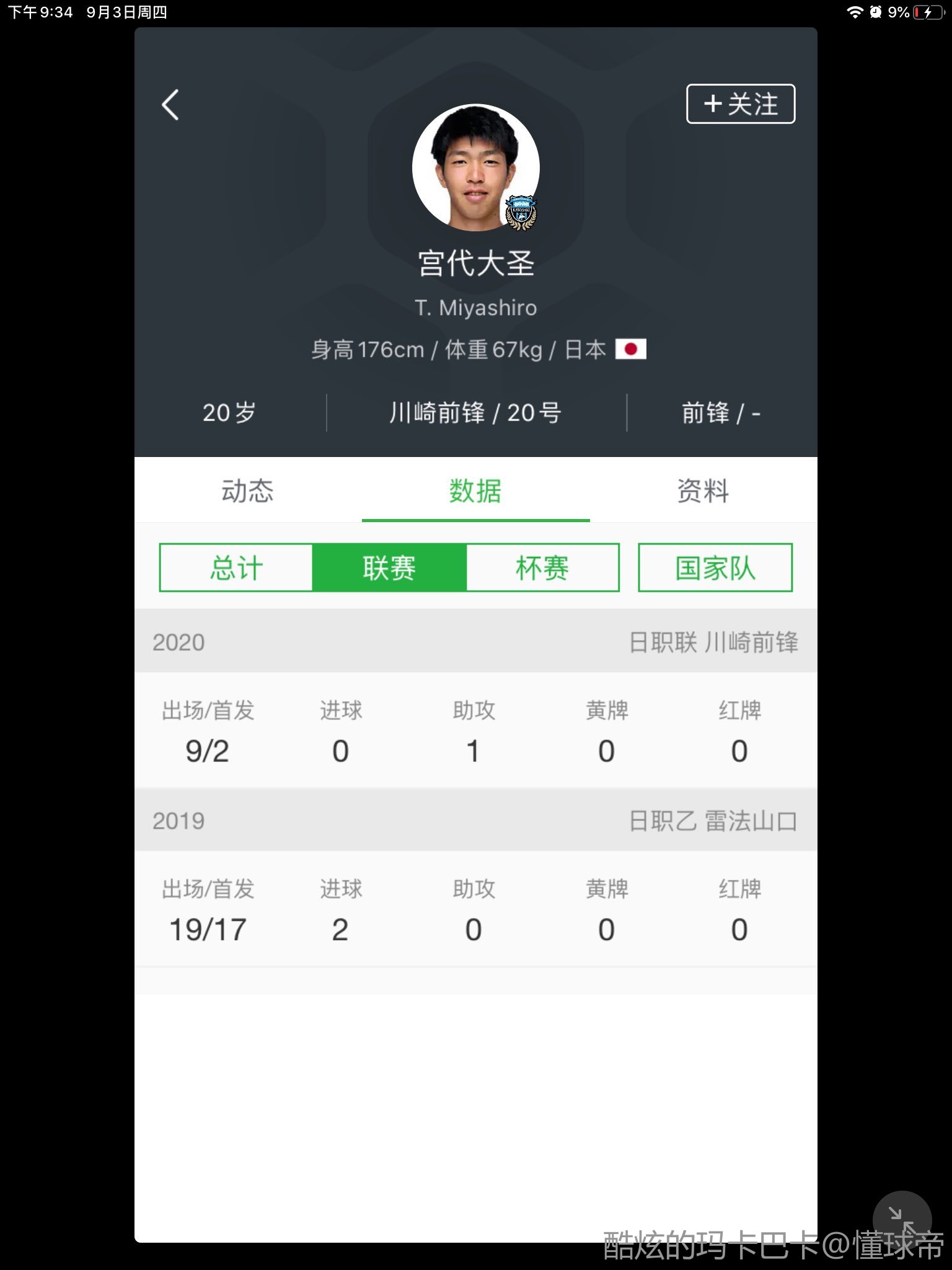
Task: Open team 川崎前锋 / 20号
Action: click(475, 413)
